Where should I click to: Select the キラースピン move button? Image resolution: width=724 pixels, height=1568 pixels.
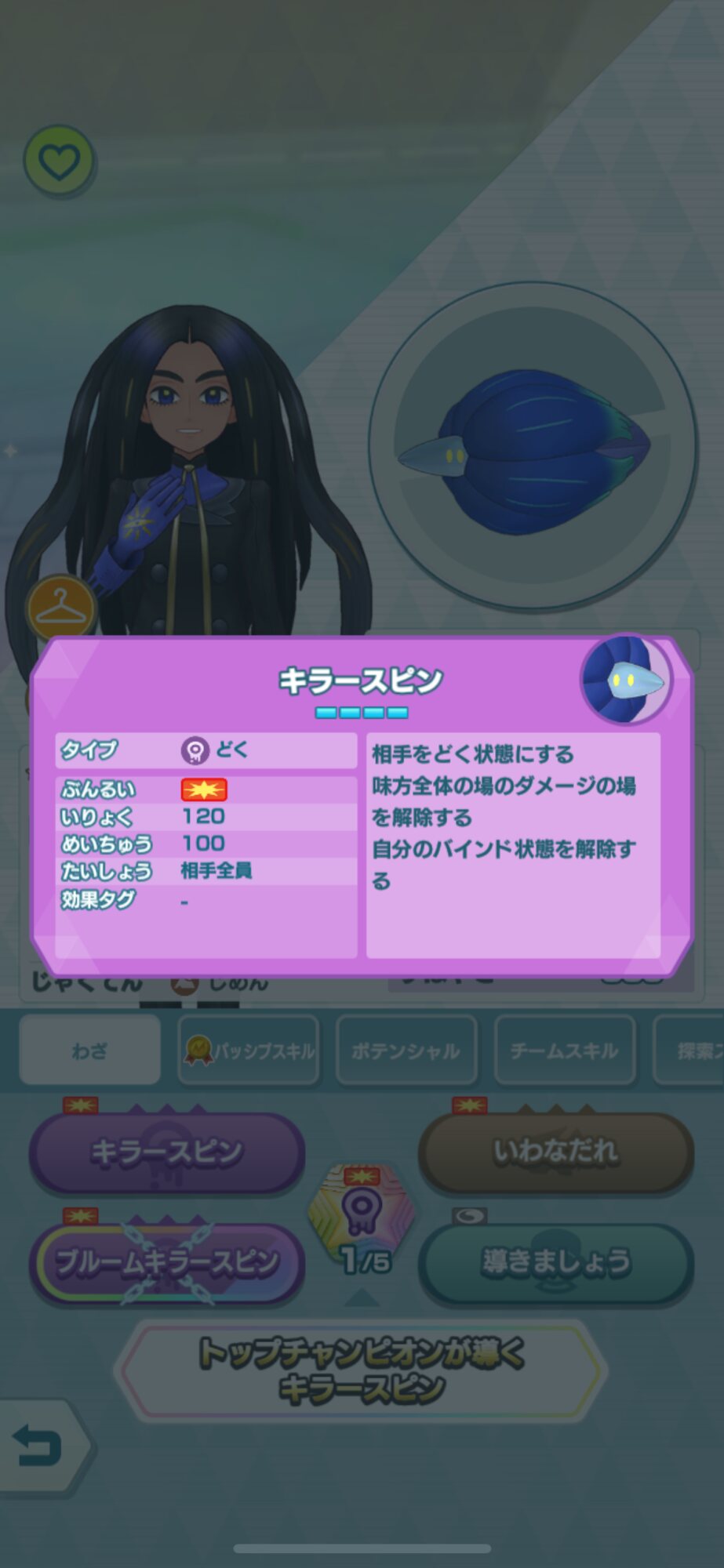click(167, 1152)
